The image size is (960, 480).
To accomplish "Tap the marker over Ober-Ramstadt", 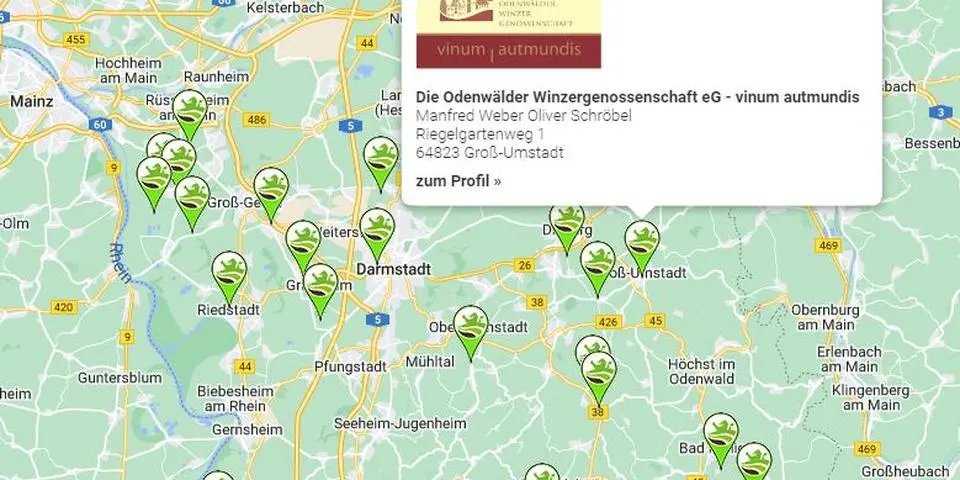I will (x=470, y=329).
